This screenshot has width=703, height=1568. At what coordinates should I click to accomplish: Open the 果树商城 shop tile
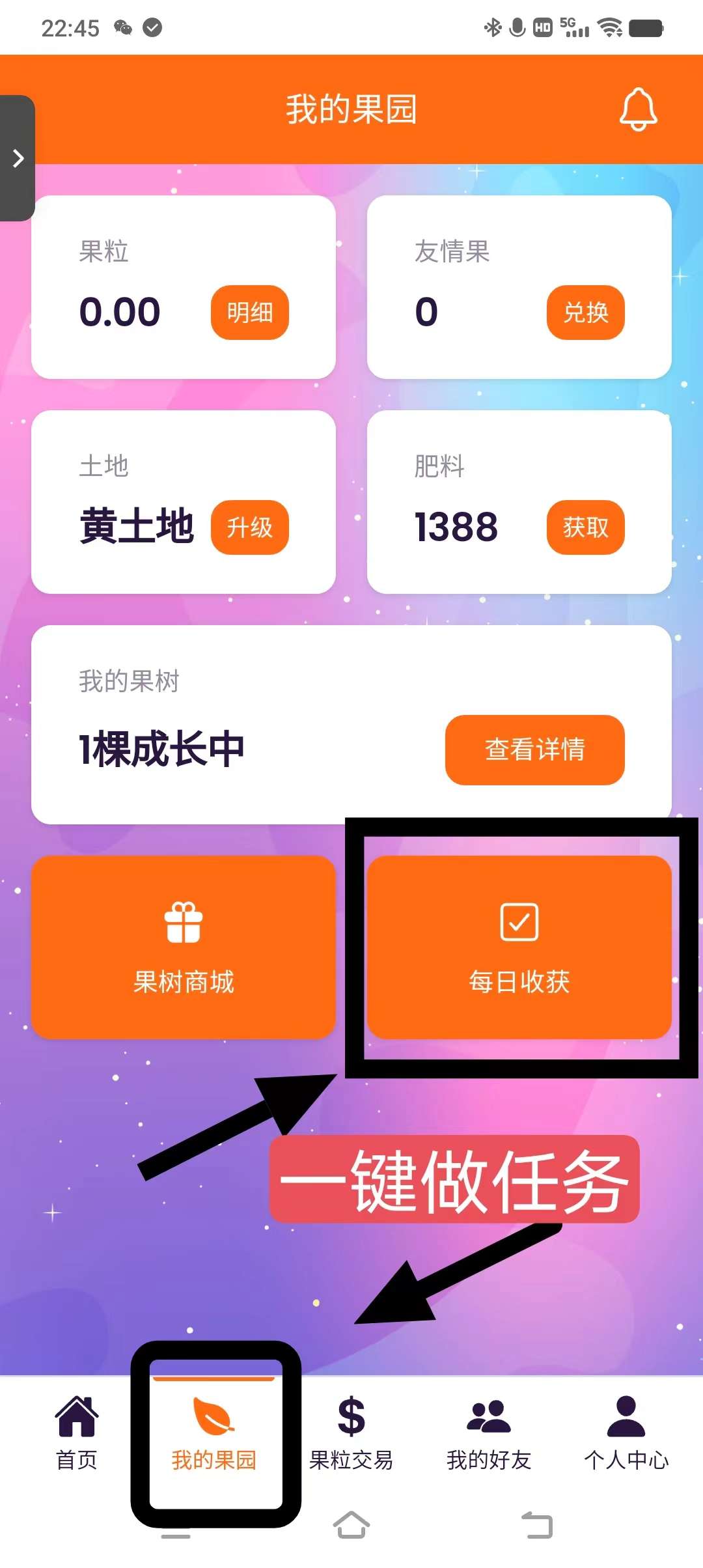point(184,947)
